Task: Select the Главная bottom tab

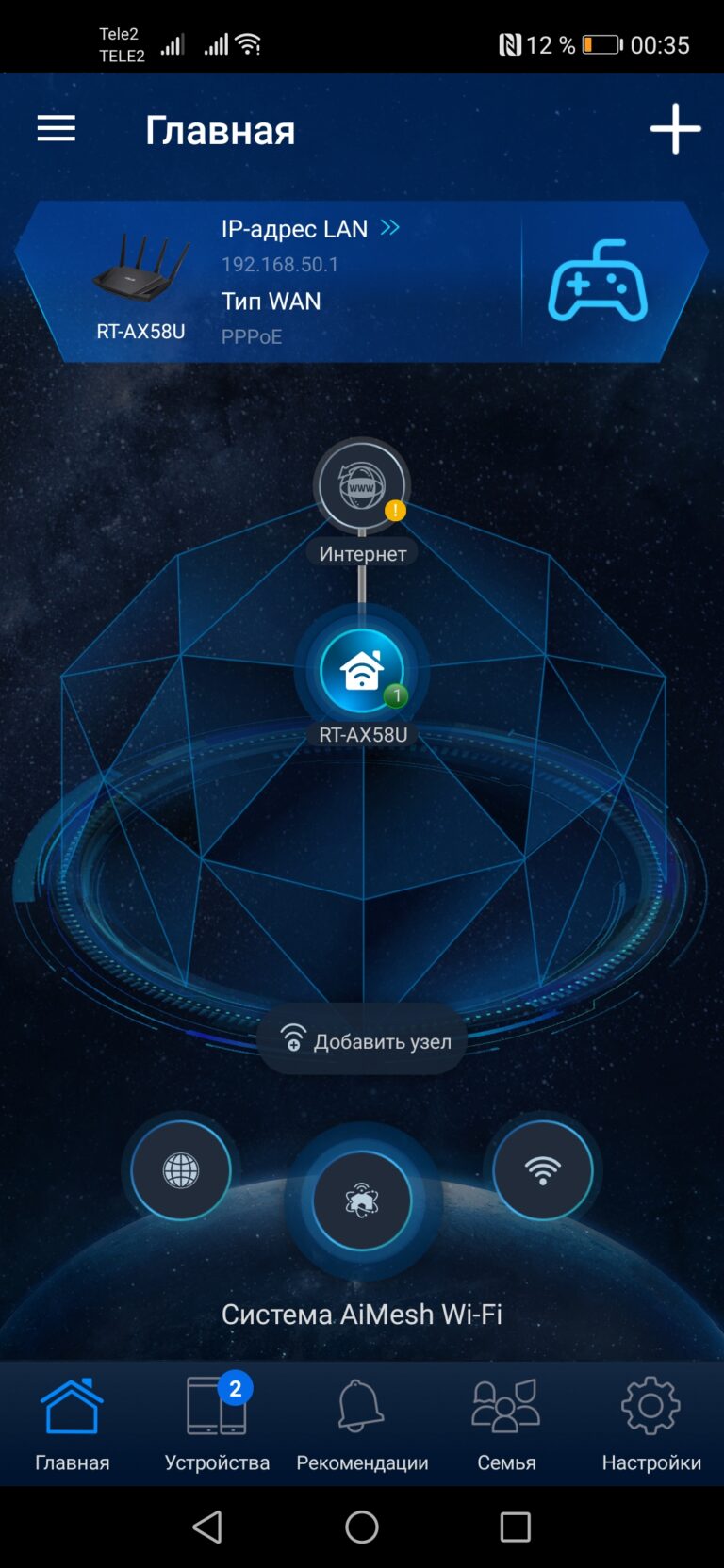Action: click(x=73, y=1422)
